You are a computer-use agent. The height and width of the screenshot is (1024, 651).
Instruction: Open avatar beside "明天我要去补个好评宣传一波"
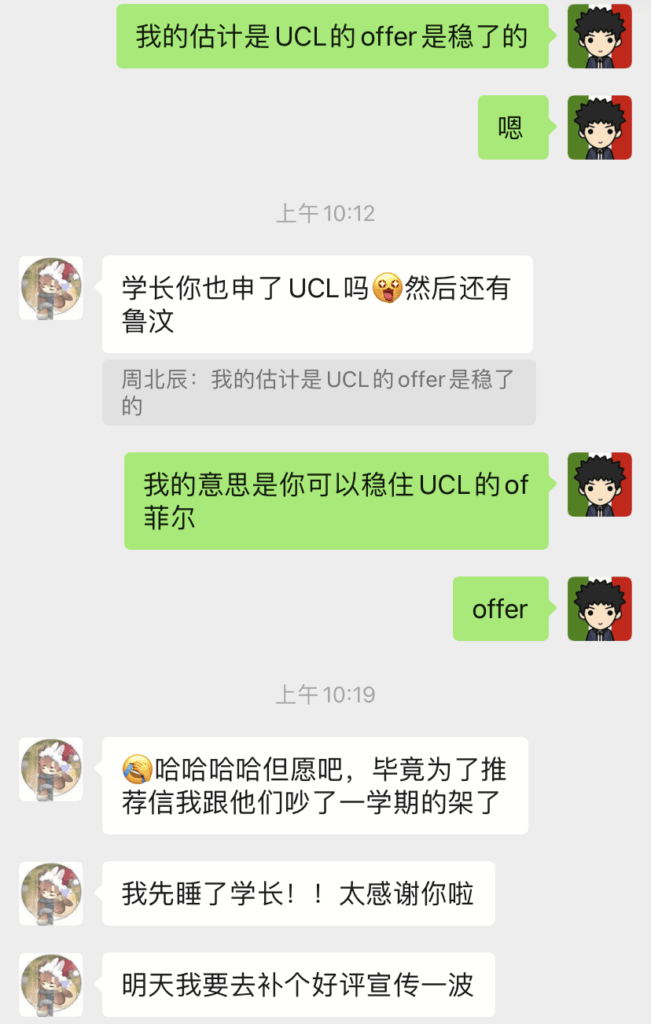coord(51,985)
